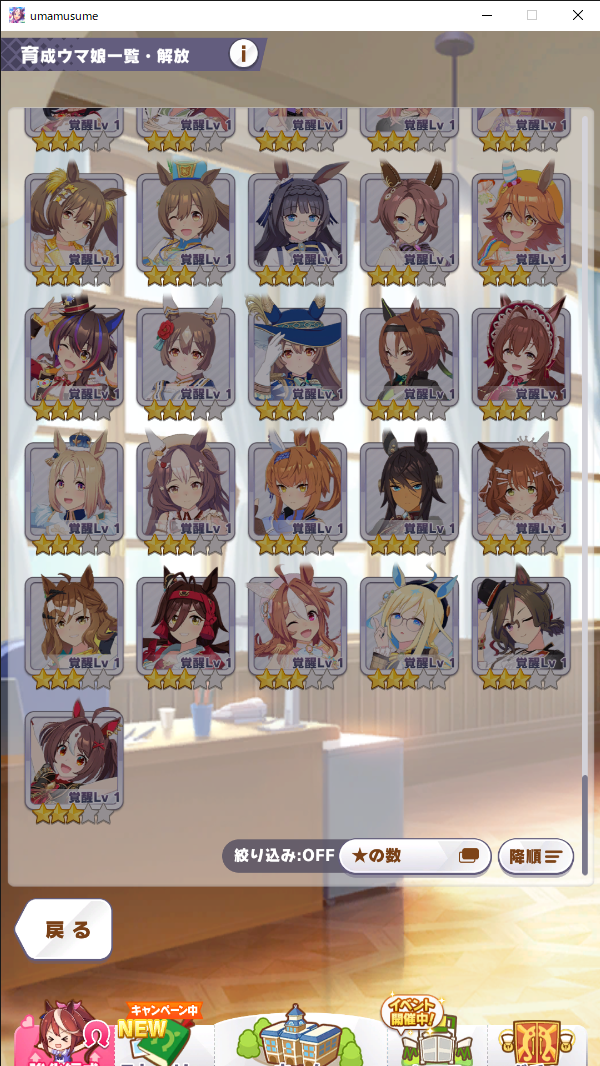Select the black-haired character with glasses
The width and height of the screenshot is (600, 1066).
click(298, 222)
